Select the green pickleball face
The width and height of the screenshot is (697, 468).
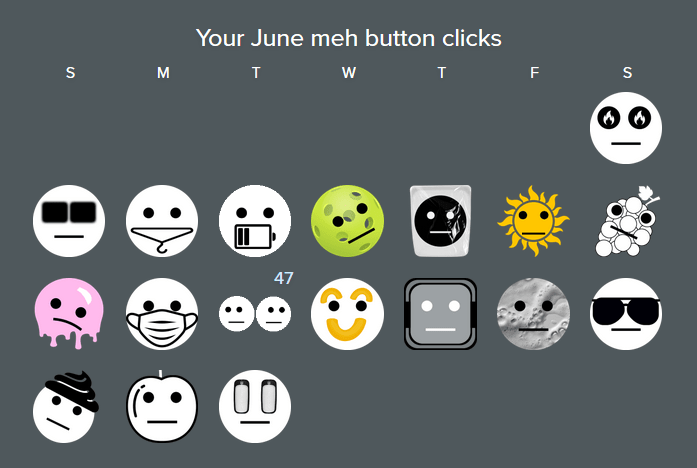pyautogui.click(x=347, y=221)
